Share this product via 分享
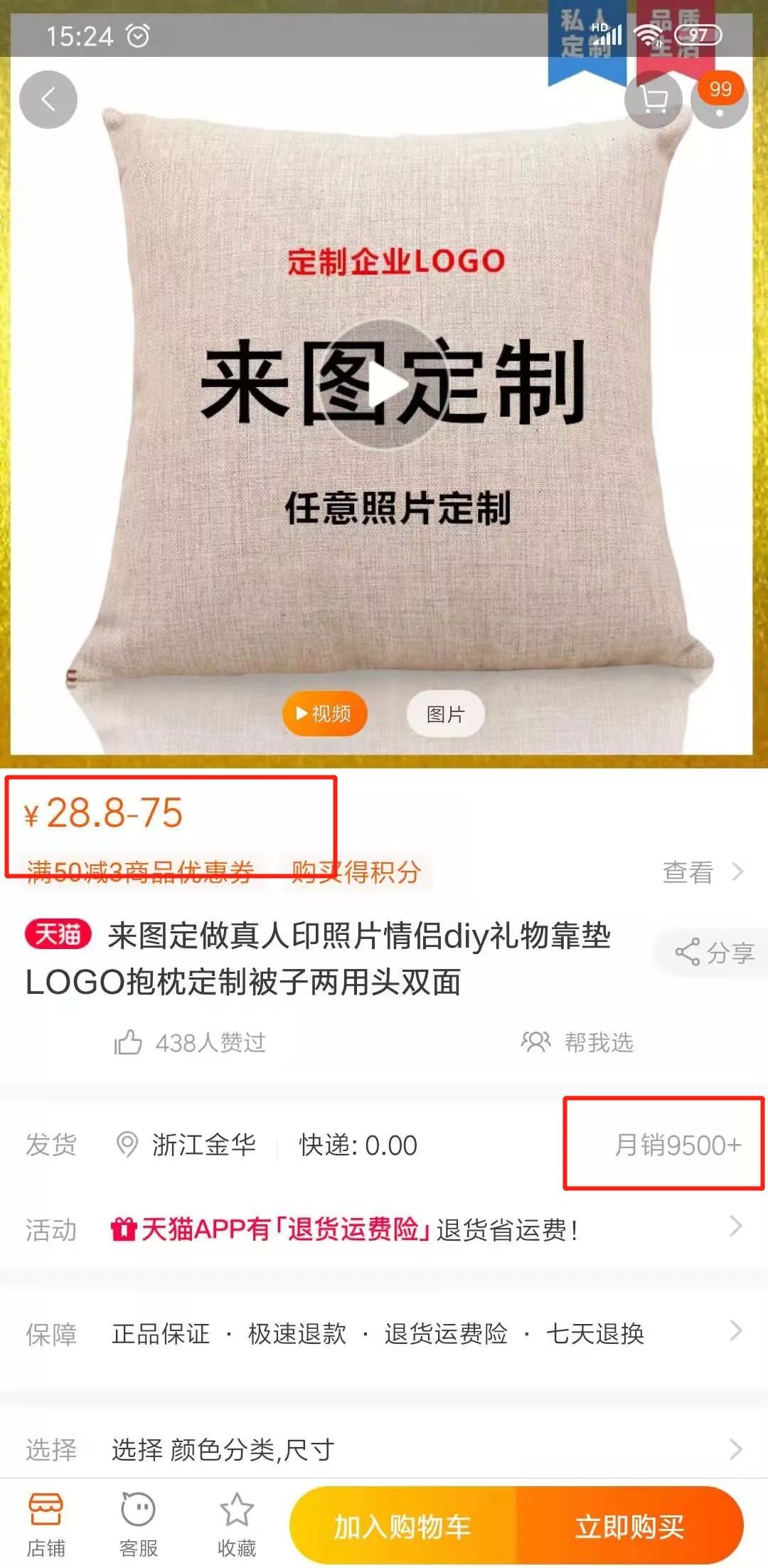Screen dimensions: 768x1568 (714, 953)
